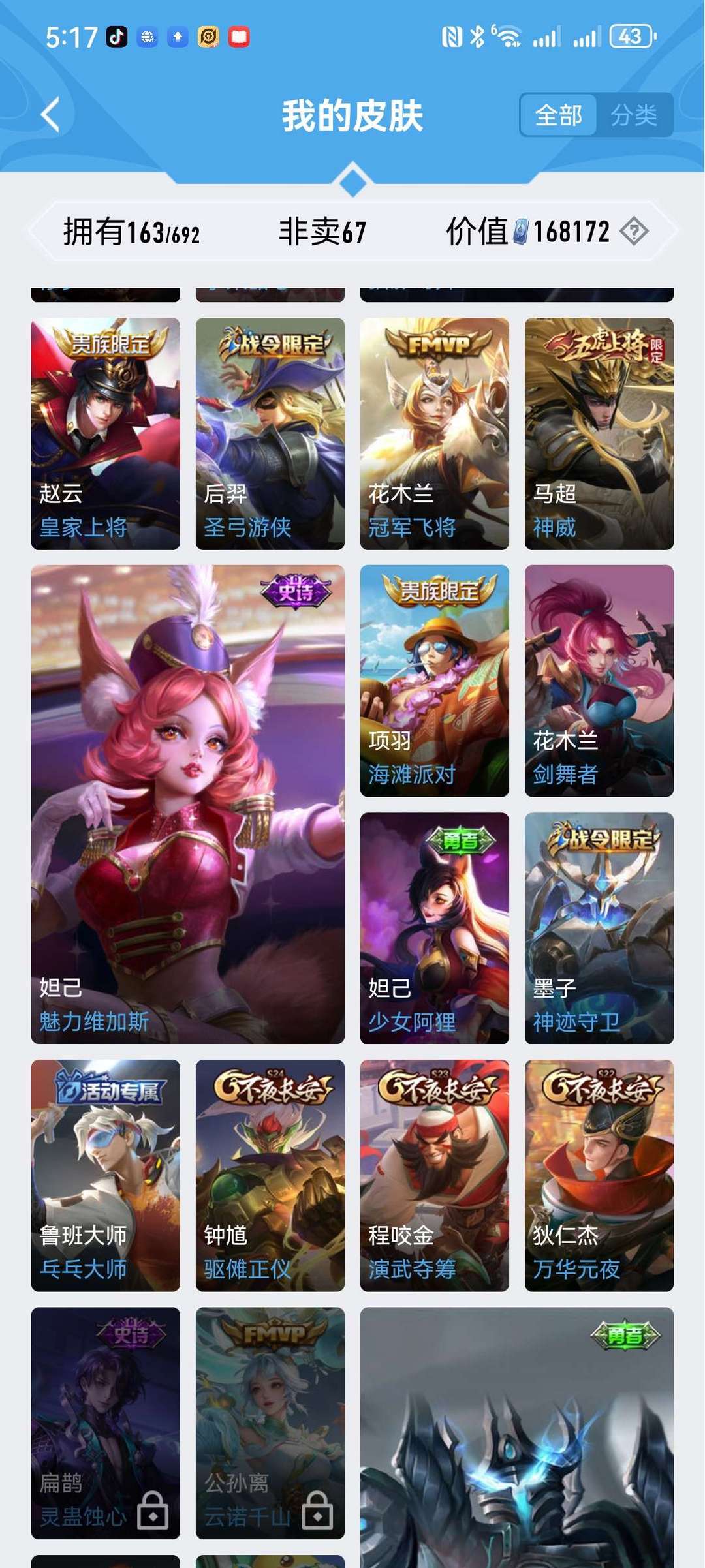View 花木兰 冠军飞将 skin

435,433
